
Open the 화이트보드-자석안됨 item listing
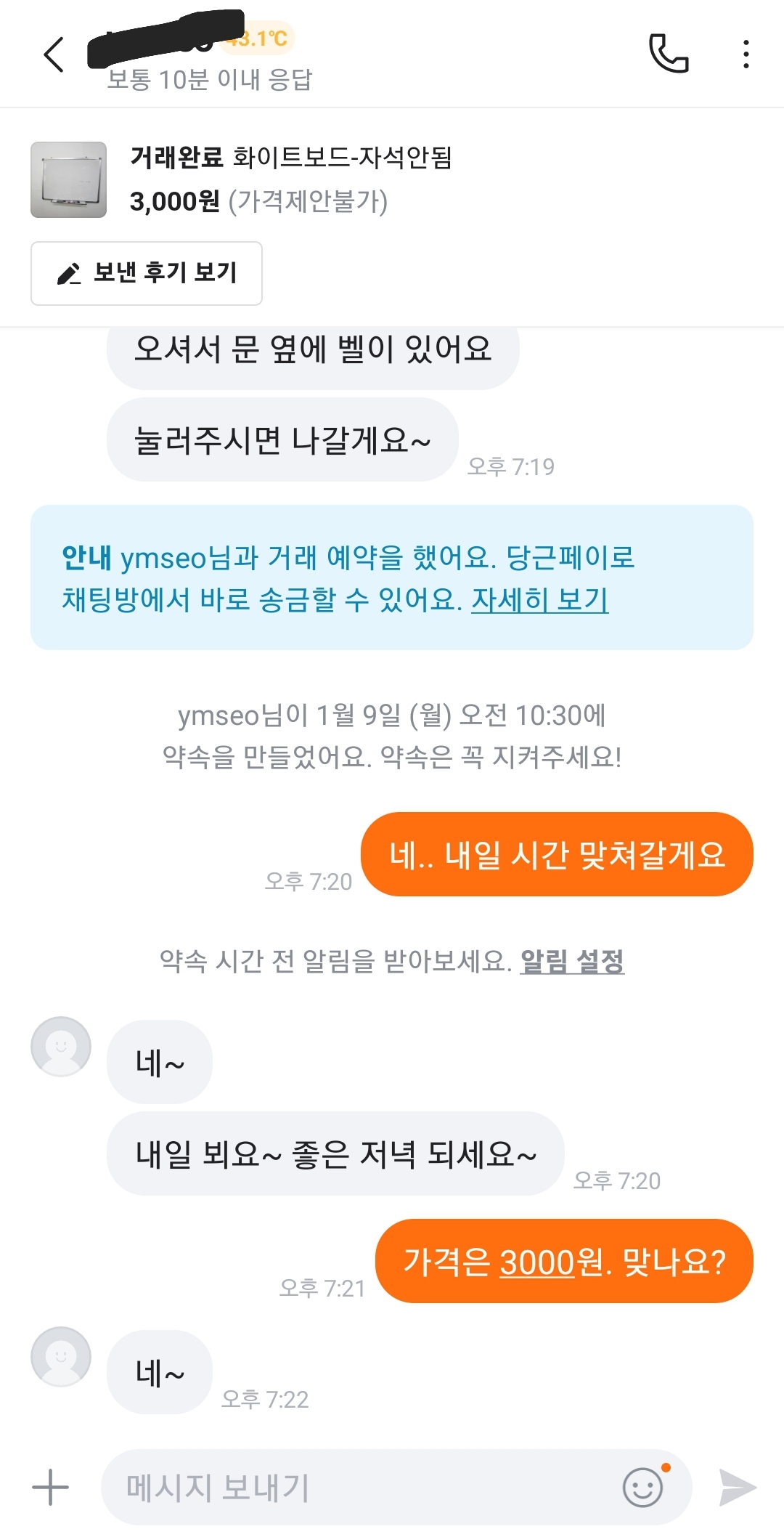coord(290,179)
